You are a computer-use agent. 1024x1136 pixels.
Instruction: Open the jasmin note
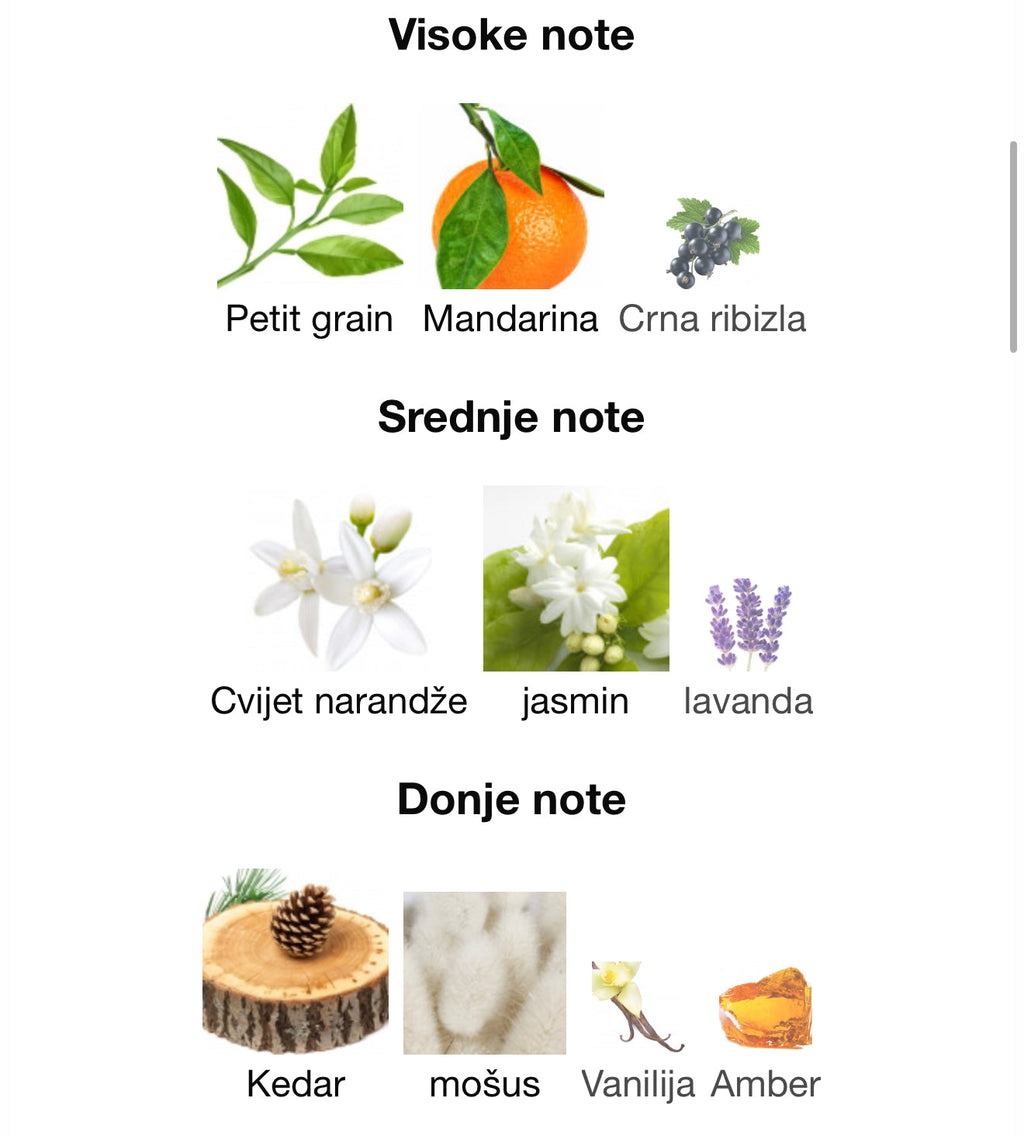(x=575, y=578)
